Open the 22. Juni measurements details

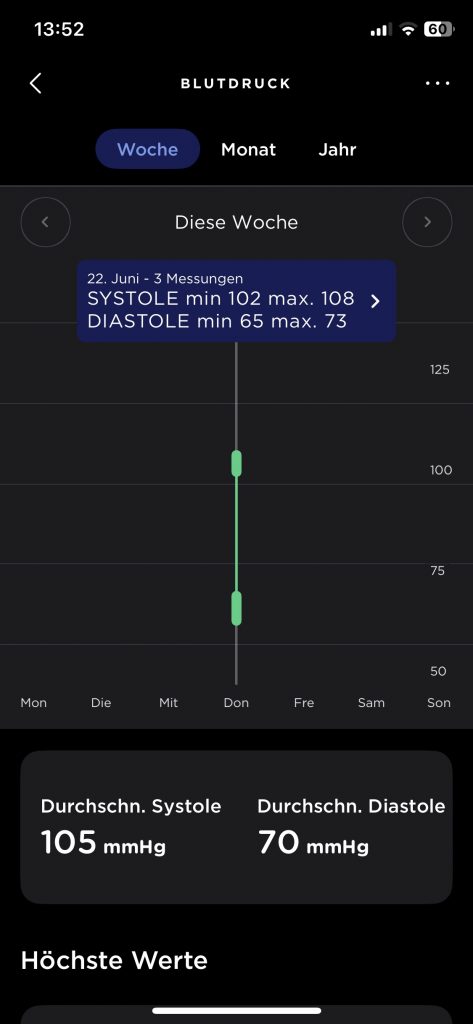(236, 301)
